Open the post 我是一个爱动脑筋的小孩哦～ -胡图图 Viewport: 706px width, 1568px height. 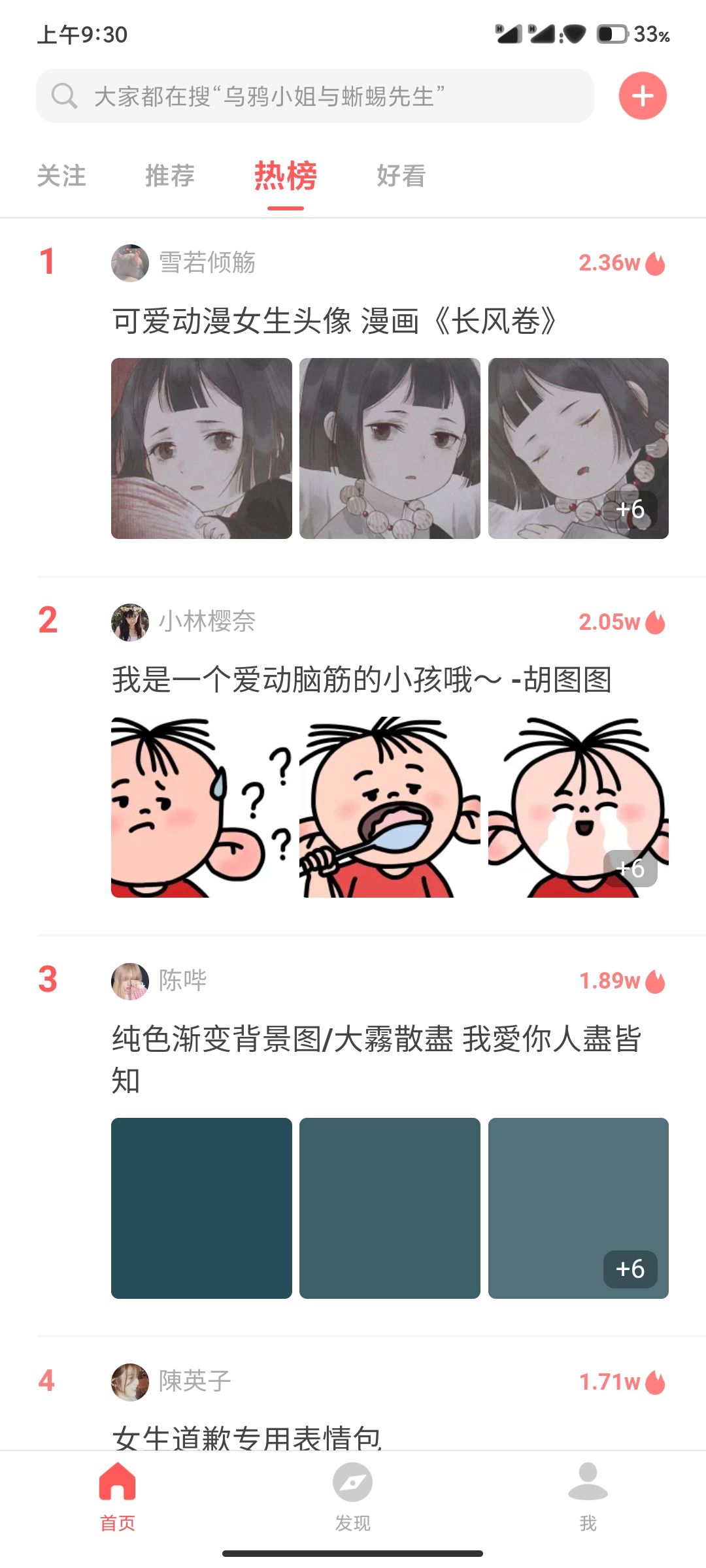(361, 680)
